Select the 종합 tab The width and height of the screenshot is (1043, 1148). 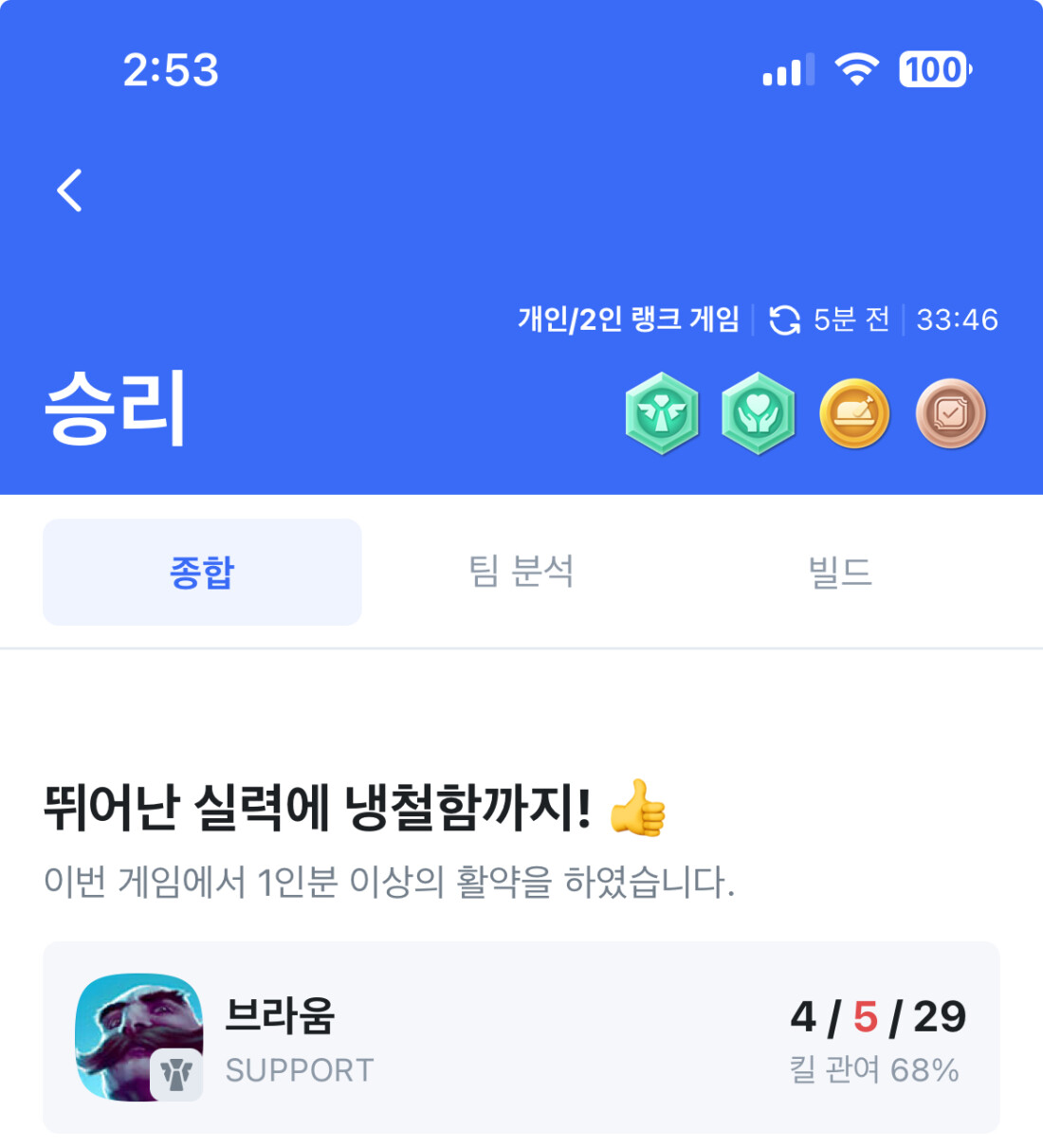202,572
